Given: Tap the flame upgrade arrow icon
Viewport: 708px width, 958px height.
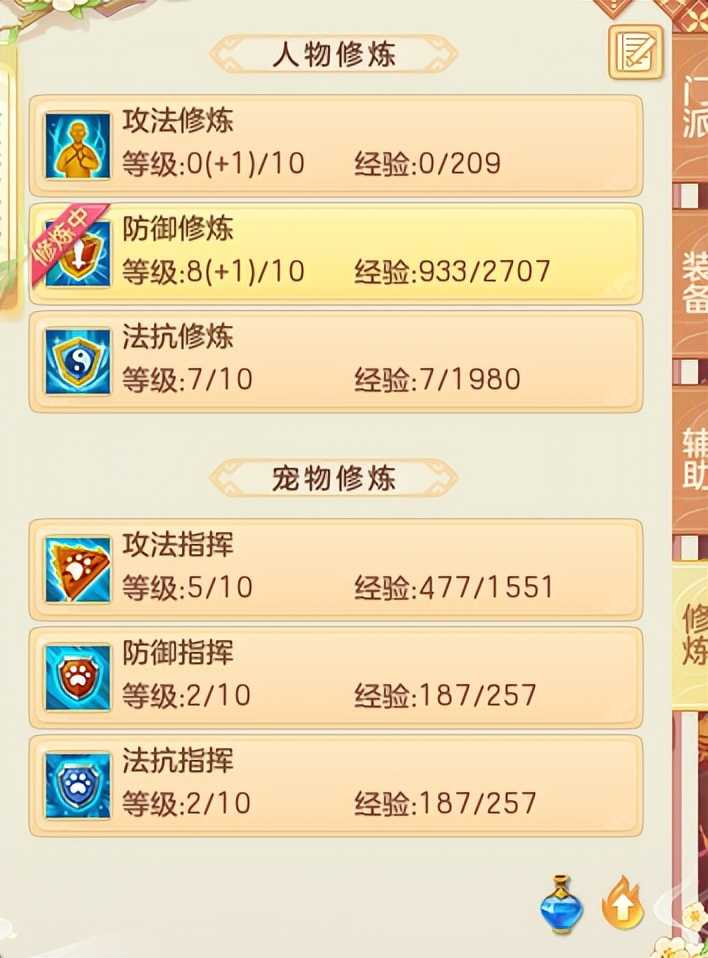Looking at the screenshot, I should (x=622, y=903).
